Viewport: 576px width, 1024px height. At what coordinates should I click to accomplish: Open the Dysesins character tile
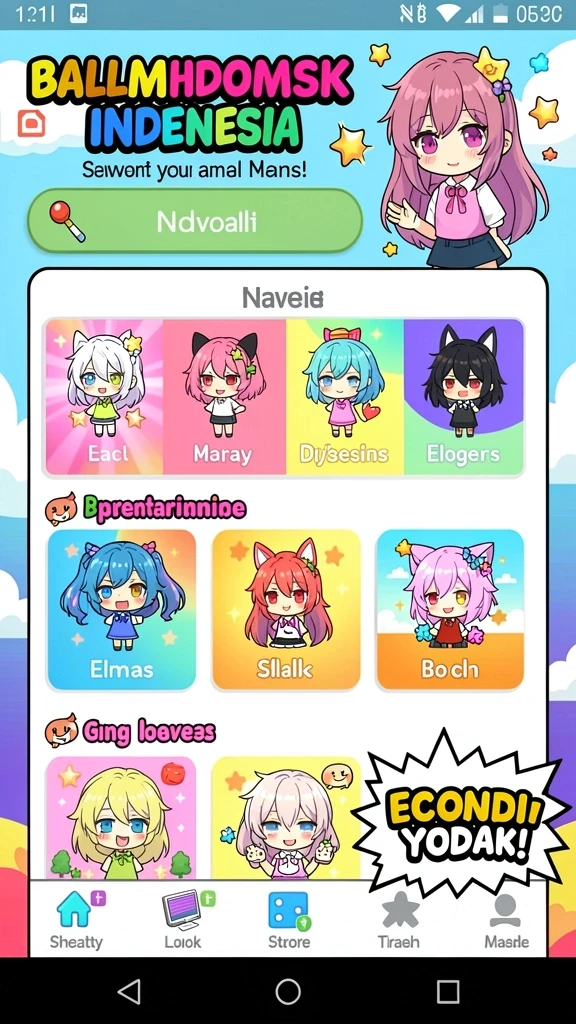pos(345,397)
